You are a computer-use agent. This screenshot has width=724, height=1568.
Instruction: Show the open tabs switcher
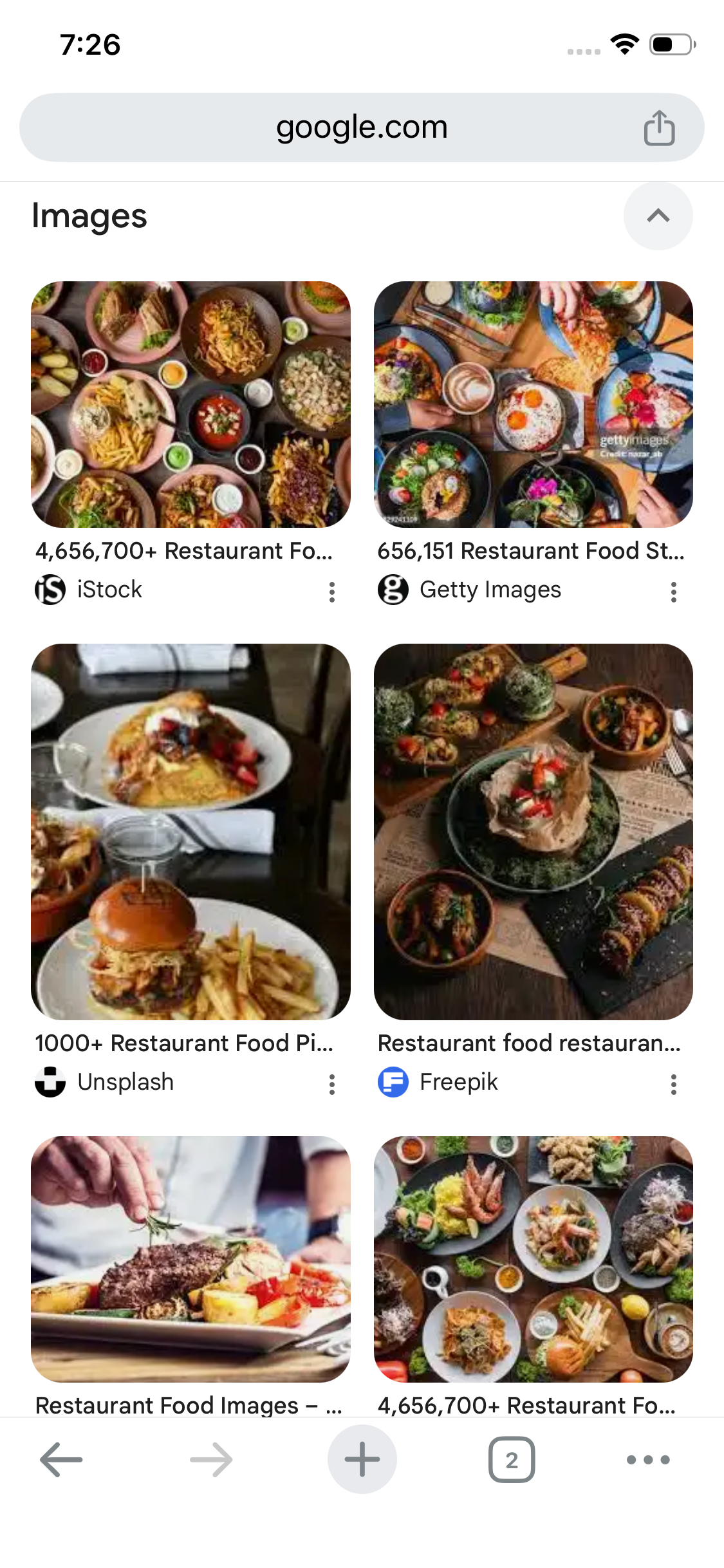[x=512, y=1459]
